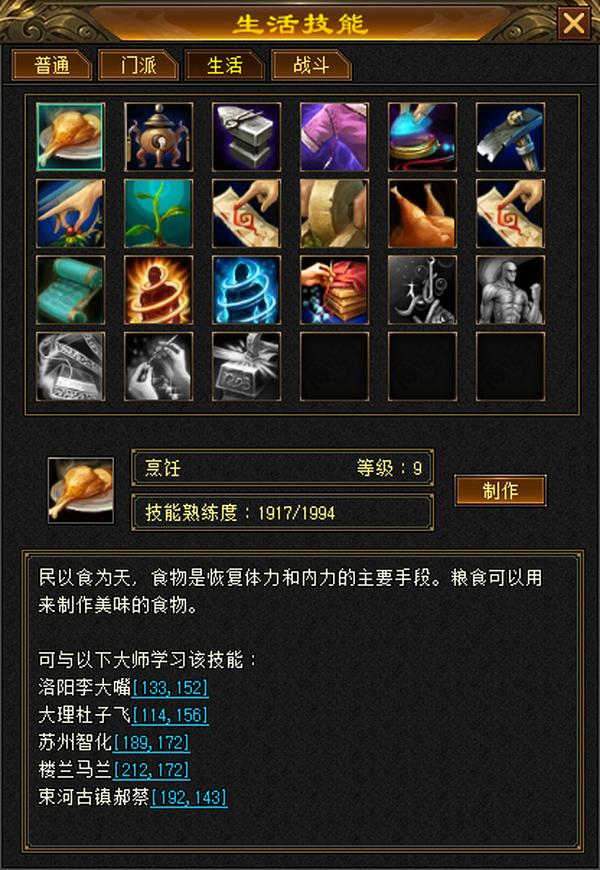Open the 战斗 tab

coord(311,66)
